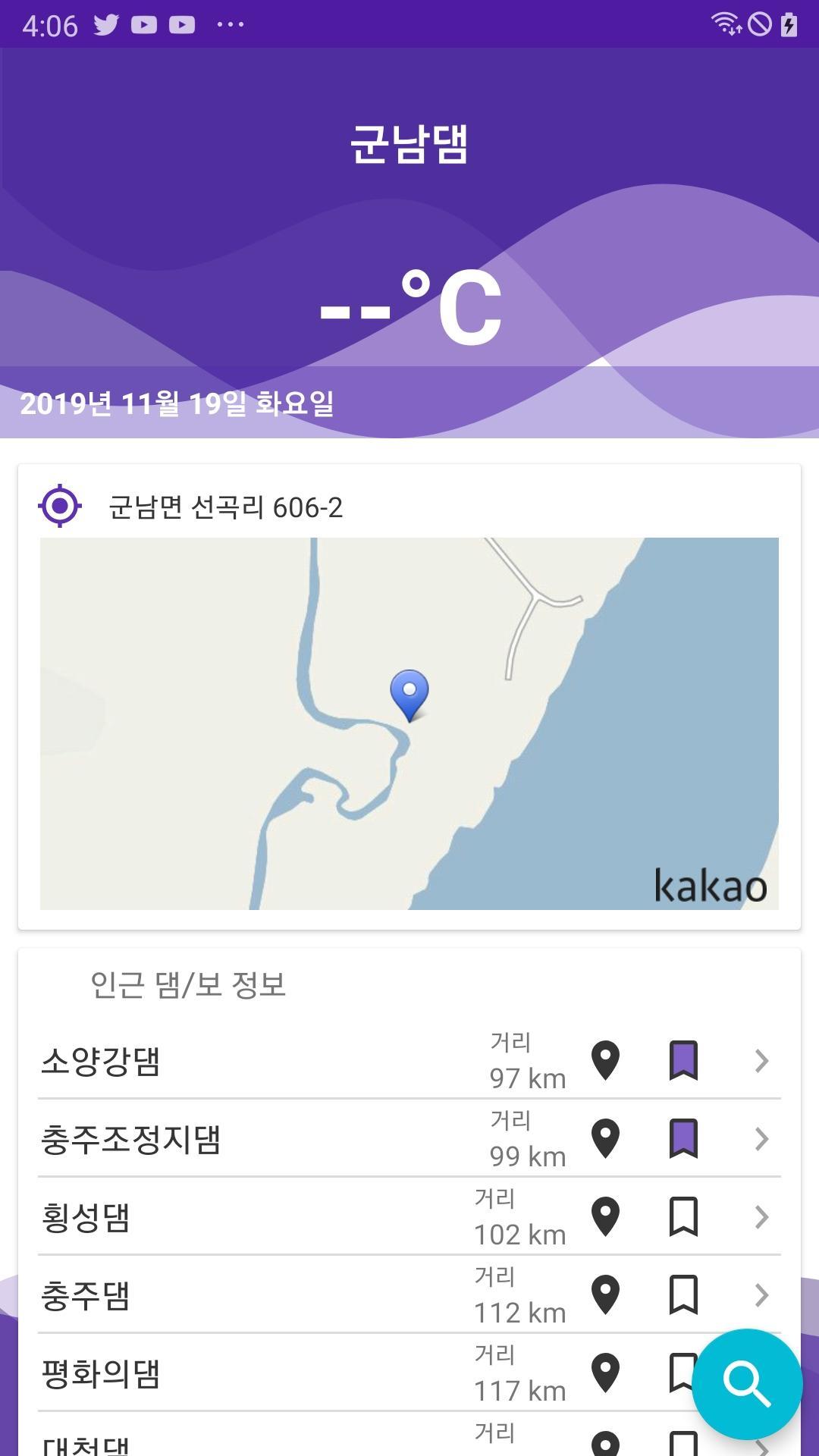Open 소양강댐 details with the chevron
This screenshot has width=819, height=1456.
[x=761, y=1060]
